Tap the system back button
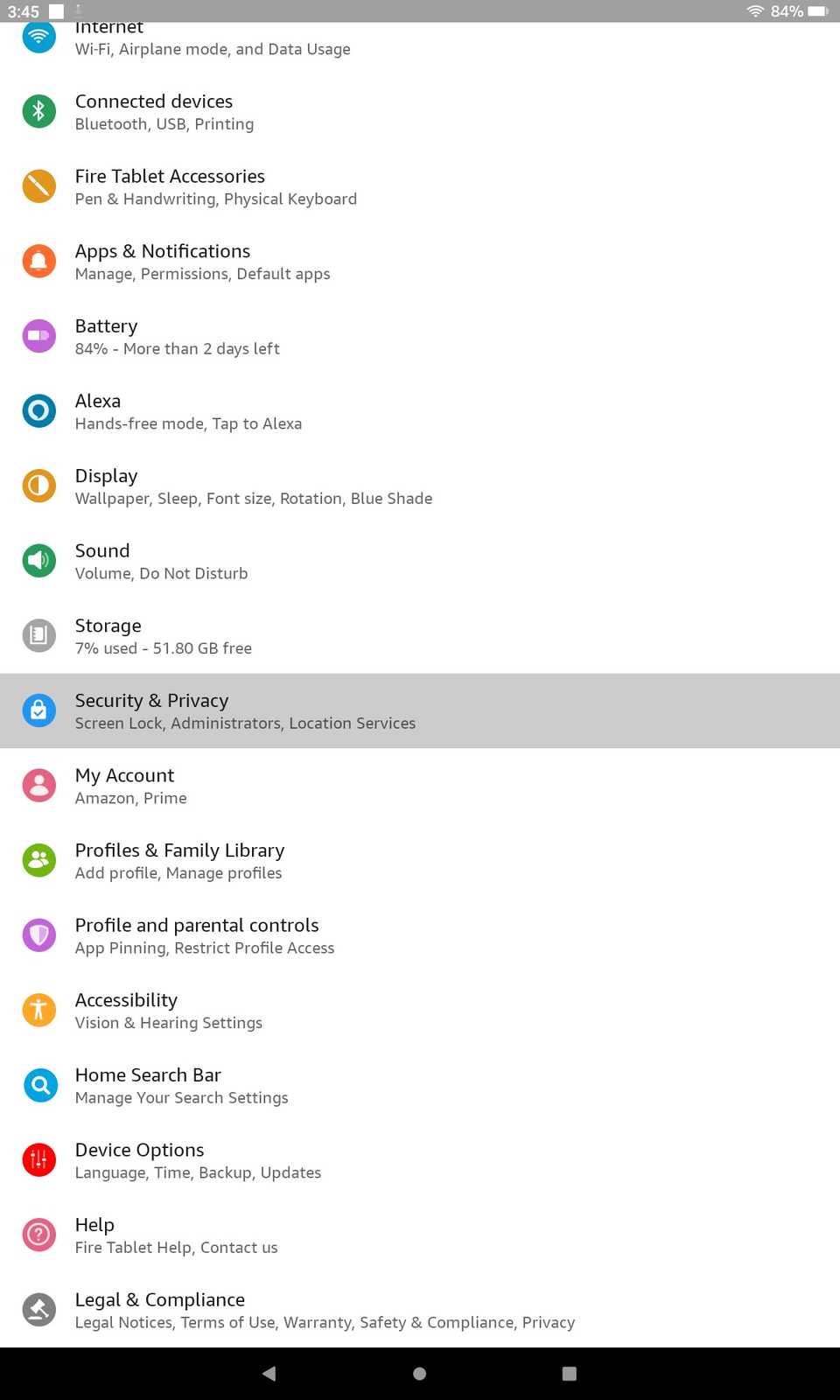The image size is (840, 1400). pos(269,1374)
